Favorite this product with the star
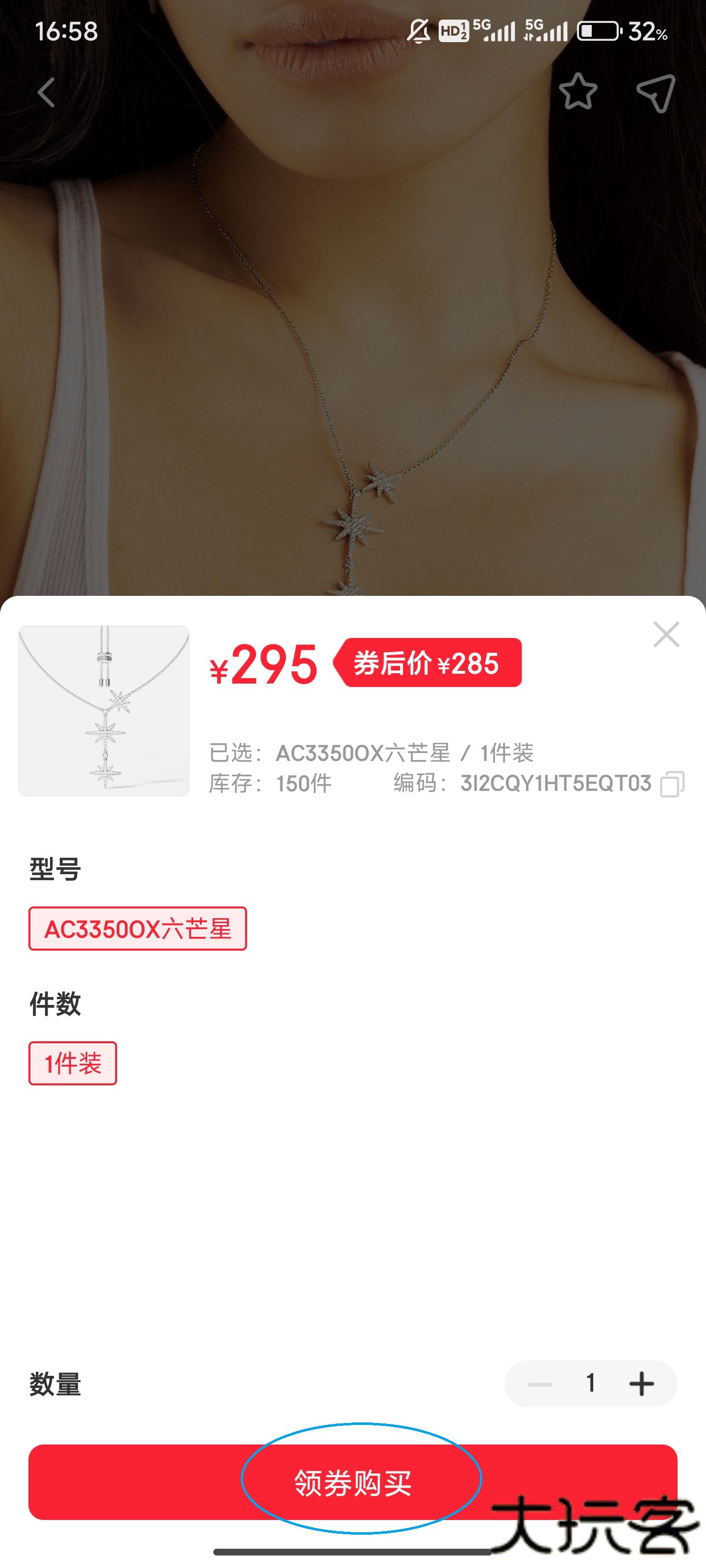This screenshot has width=706, height=1568. point(578,92)
